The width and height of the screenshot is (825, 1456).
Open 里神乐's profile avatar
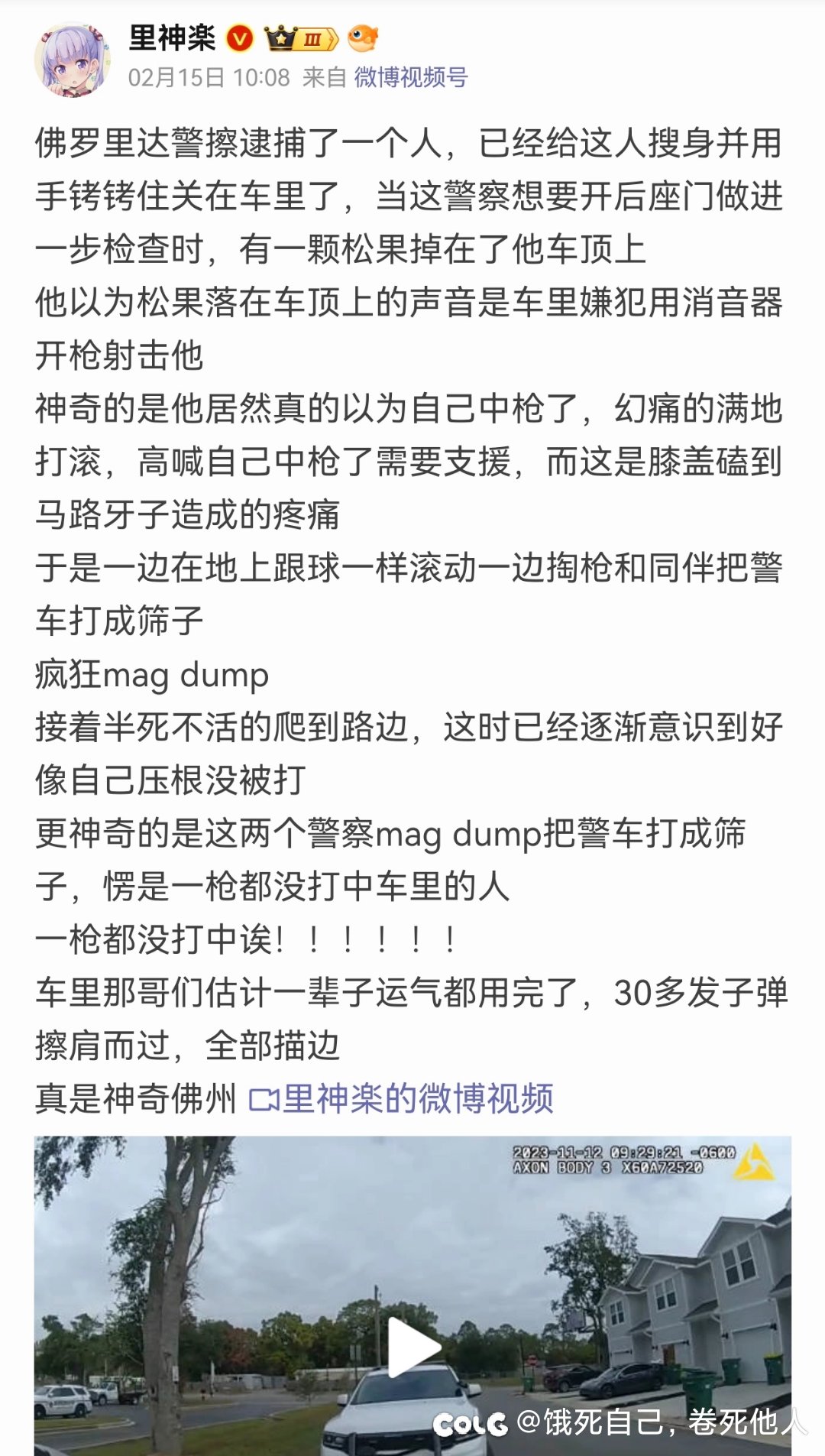73,60
